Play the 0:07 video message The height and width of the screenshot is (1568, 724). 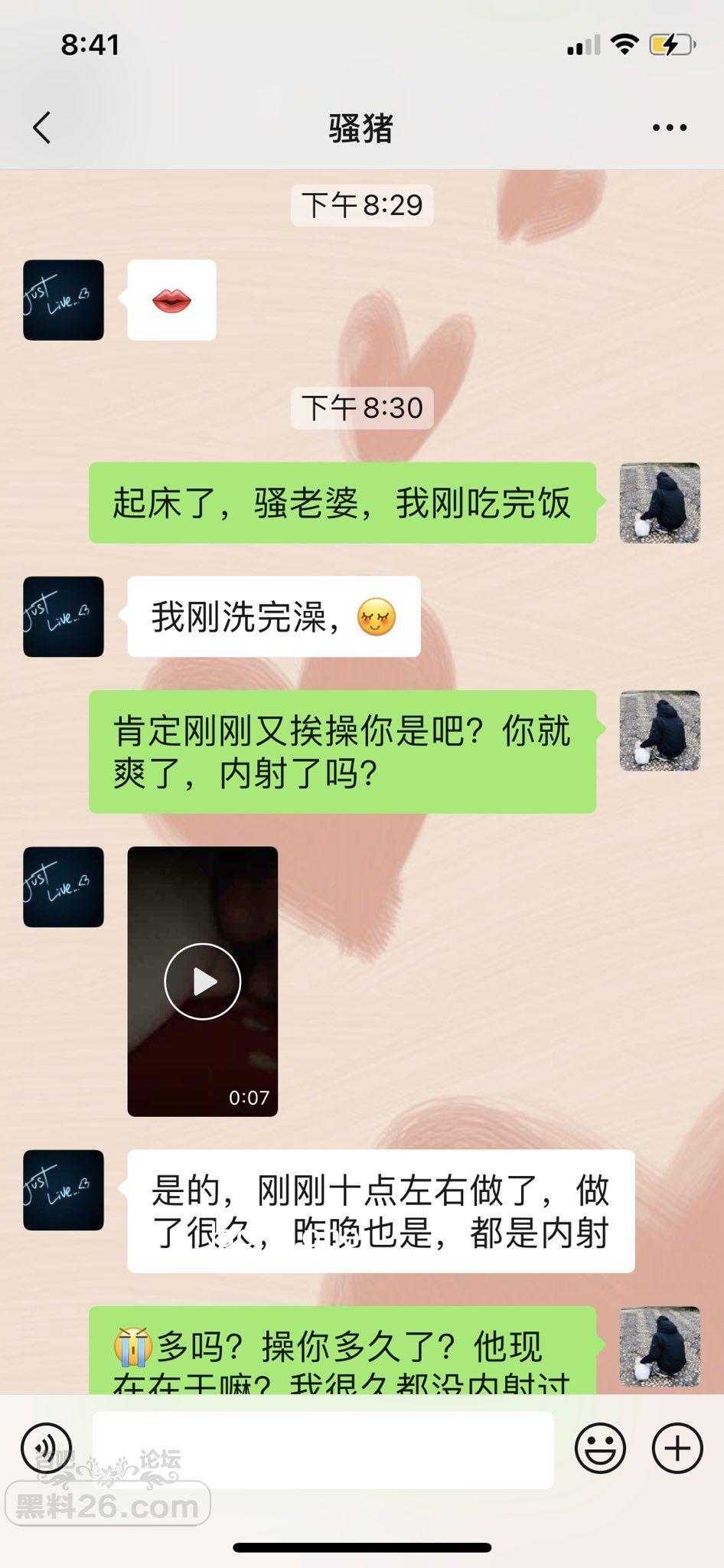click(203, 981)
